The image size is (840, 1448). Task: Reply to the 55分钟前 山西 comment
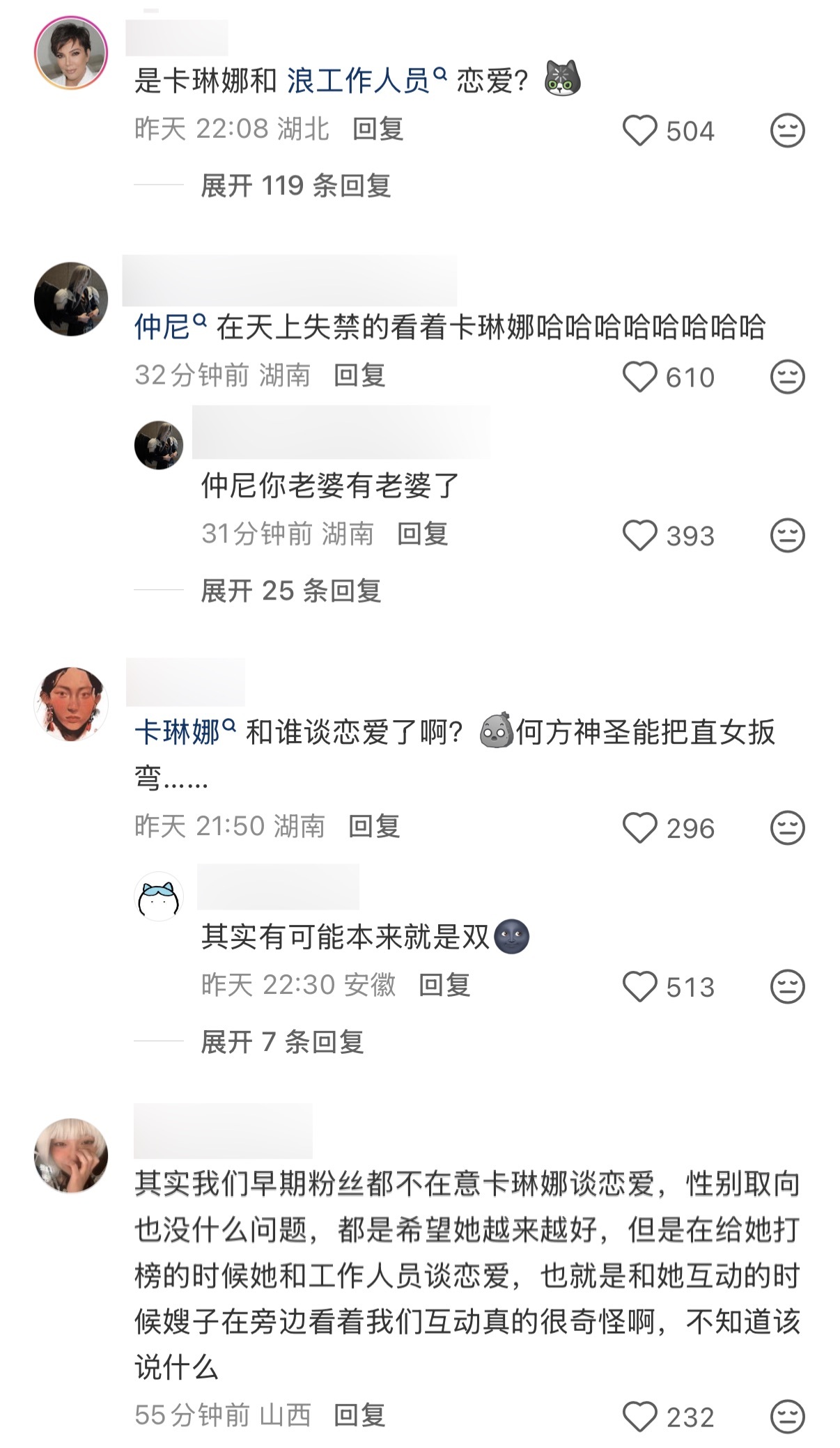tap(359, 1415)
